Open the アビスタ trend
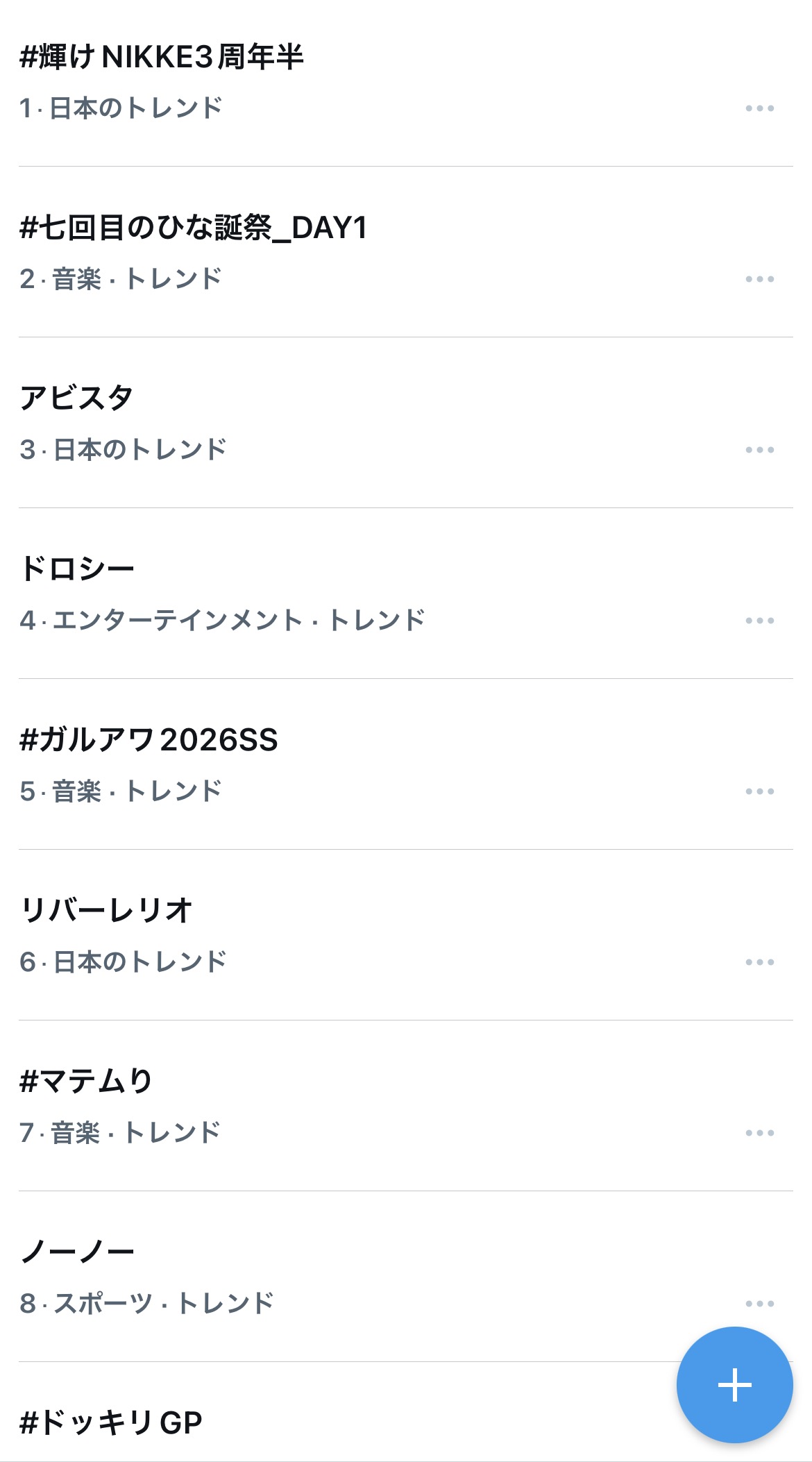812x1462 pixels. click(76, 398)
